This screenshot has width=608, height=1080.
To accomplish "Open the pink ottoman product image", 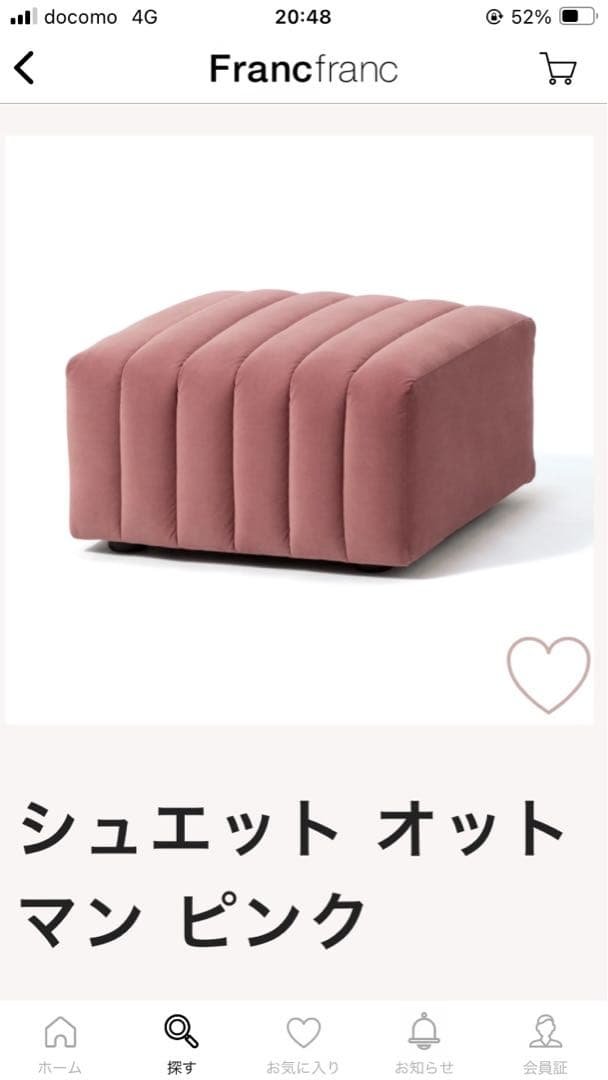I will [x=300, y=430].
